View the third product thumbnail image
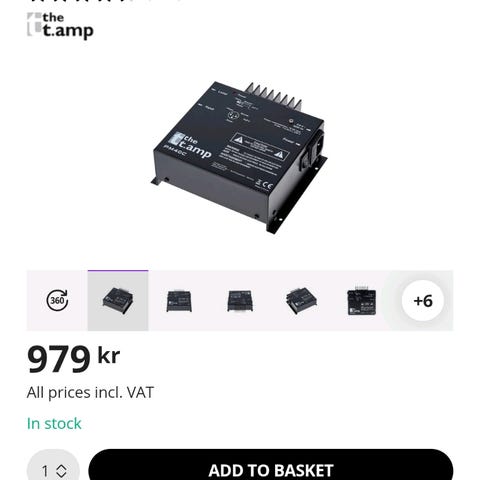Image resolution: width=480 pixels, height=480 pixels. (x=240, y=300)
